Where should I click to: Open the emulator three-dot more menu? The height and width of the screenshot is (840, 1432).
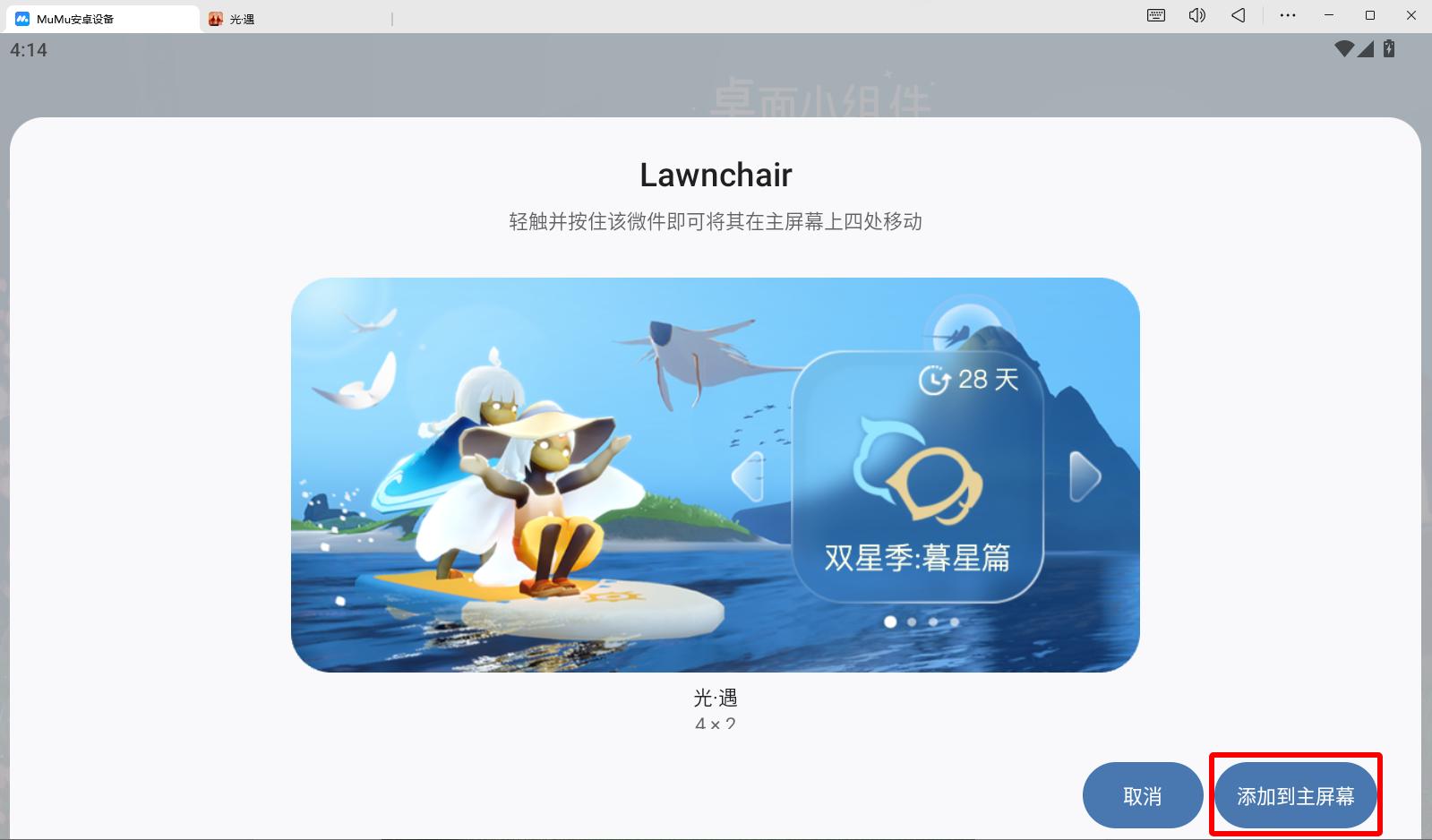coord(1288,15)
